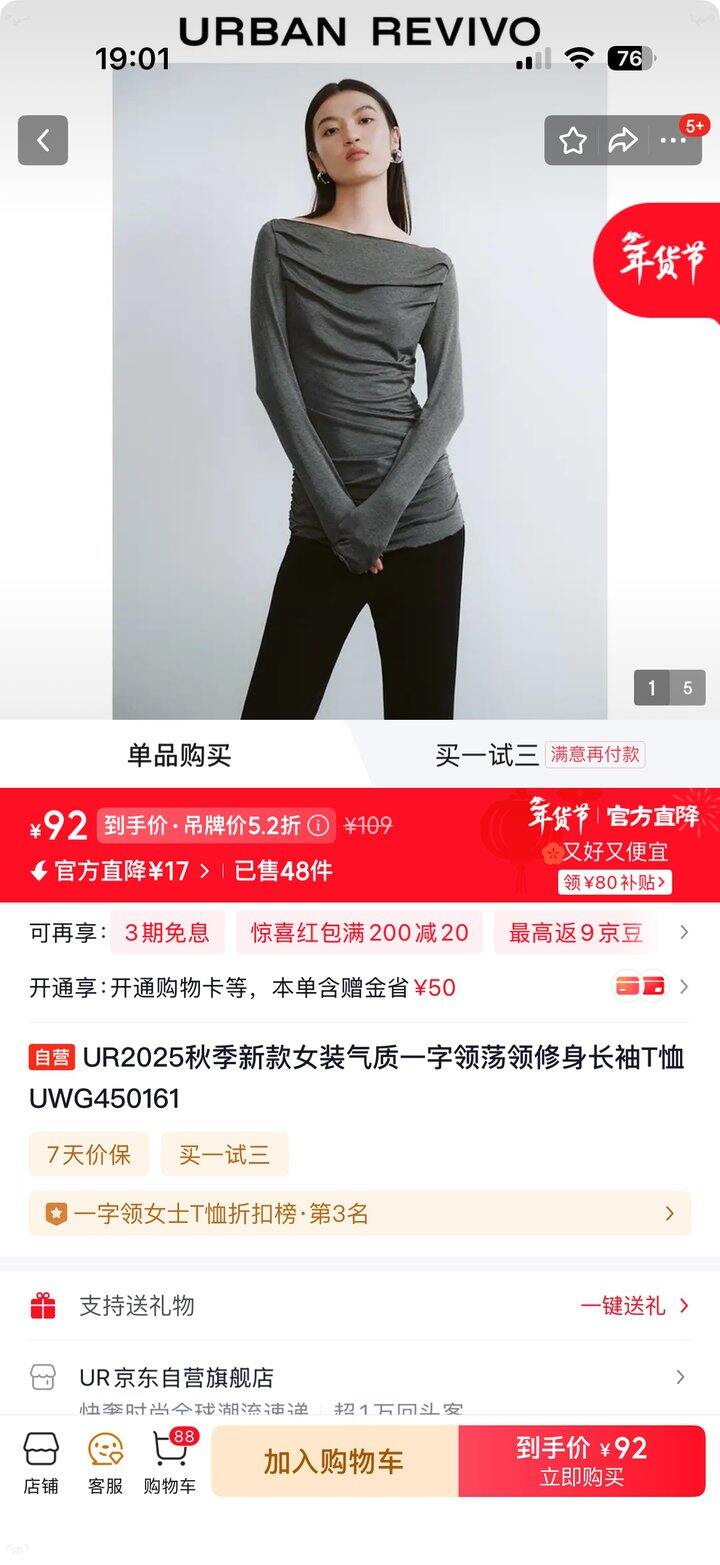Share this product listing
The image size is (720, 1565).
tap(623, 141)
